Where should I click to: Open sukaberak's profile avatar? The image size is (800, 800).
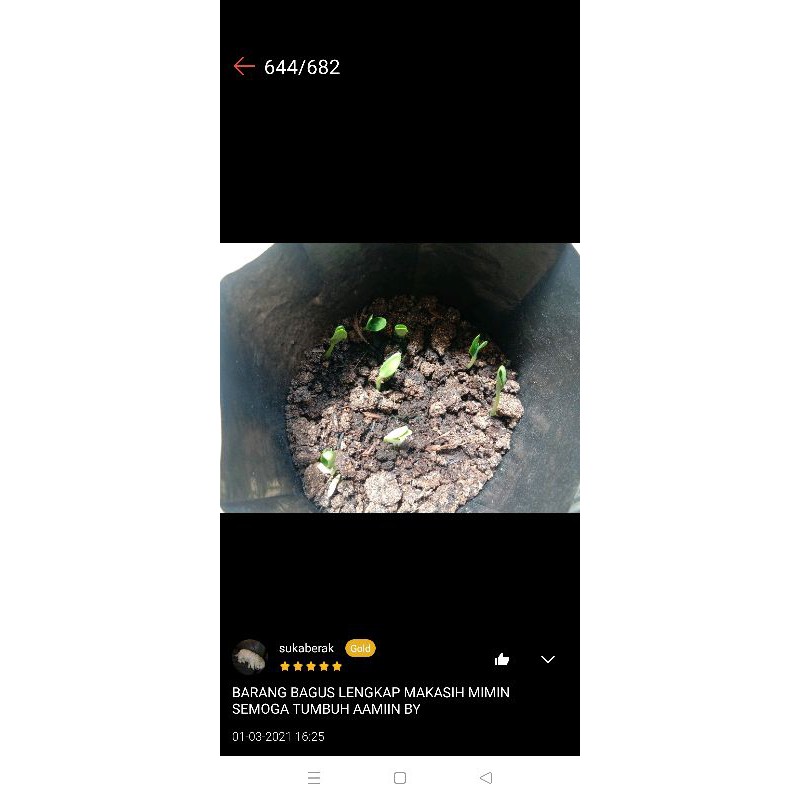click(249, 657)
